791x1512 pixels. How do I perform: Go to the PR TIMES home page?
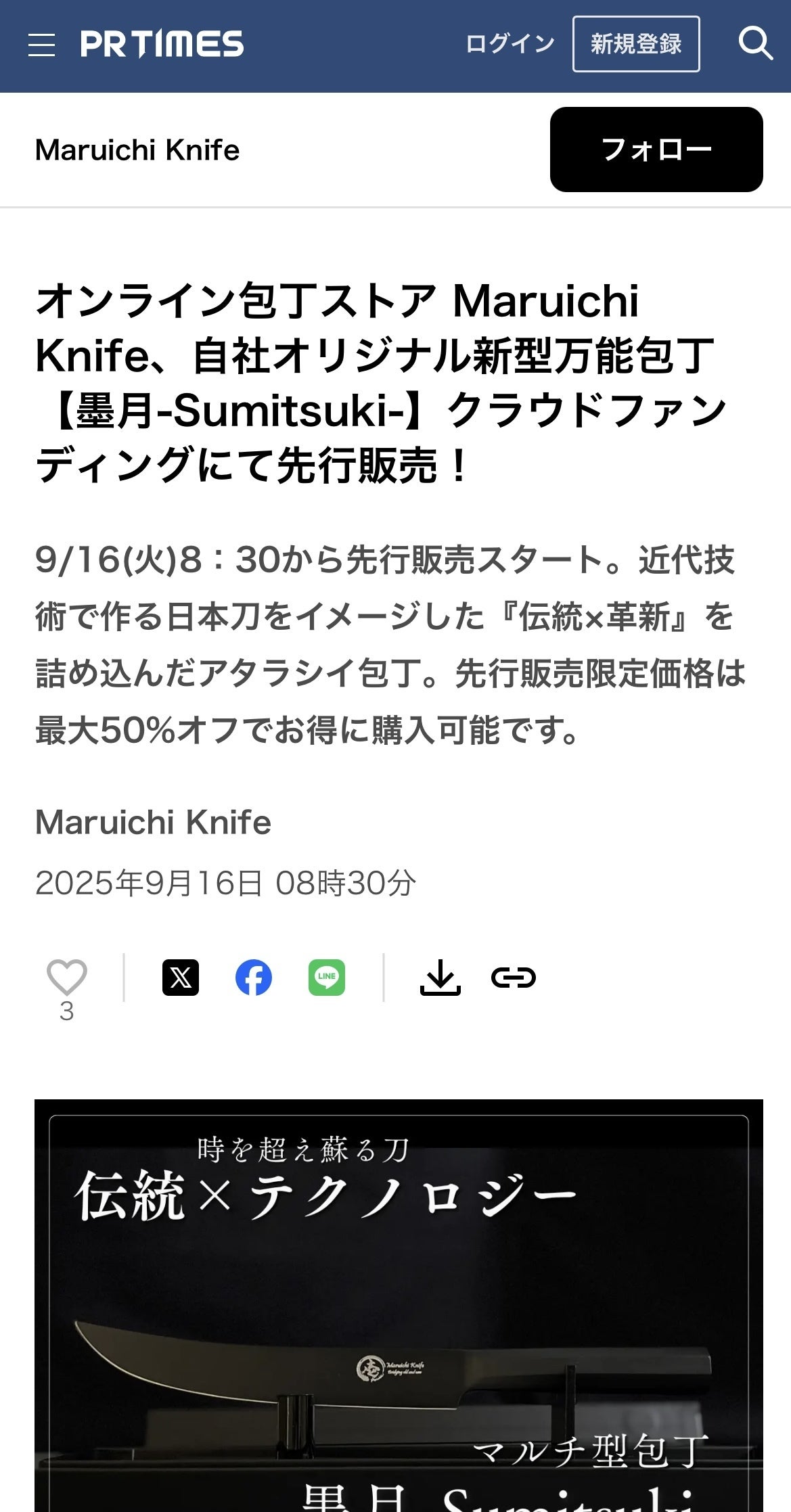tap(162, 45)
